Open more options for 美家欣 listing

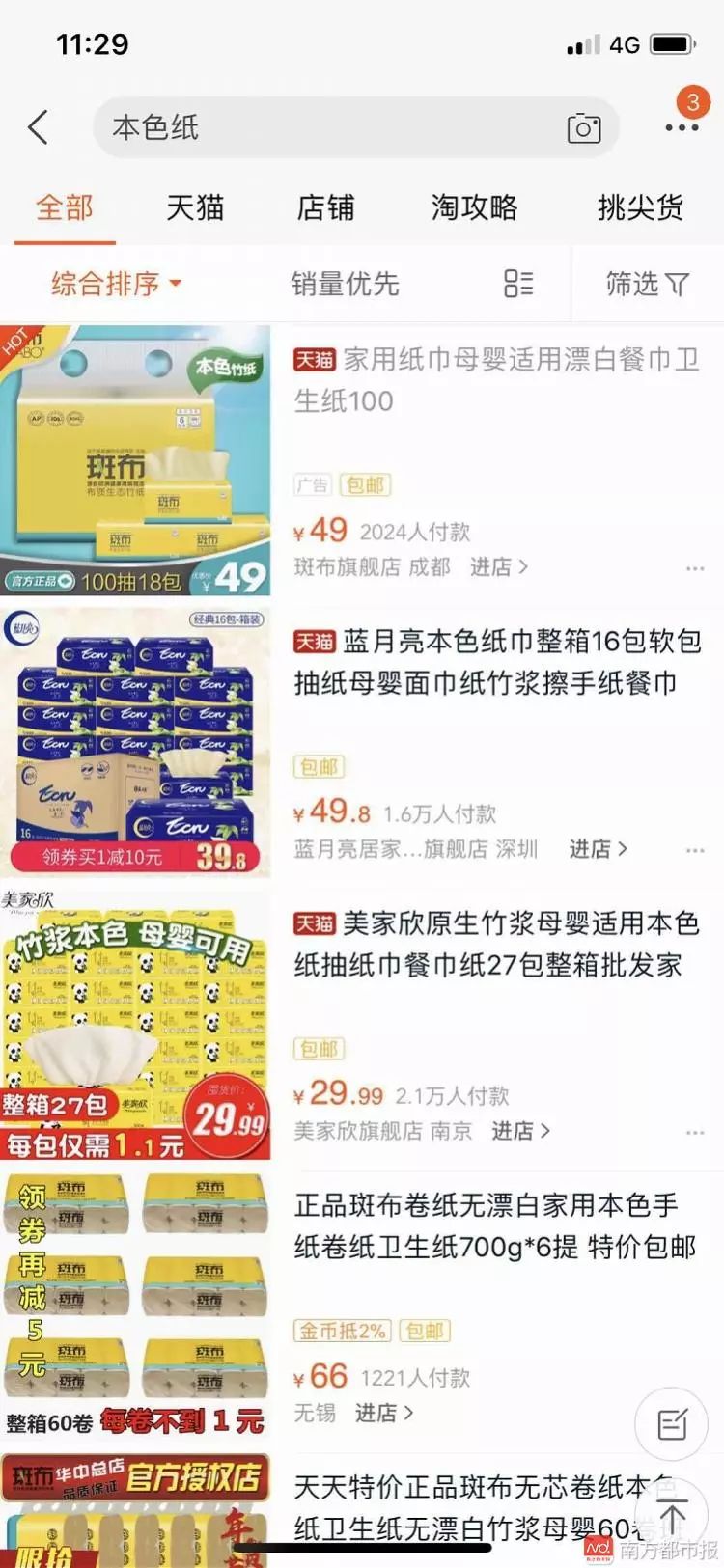(x=695, y=1132)
